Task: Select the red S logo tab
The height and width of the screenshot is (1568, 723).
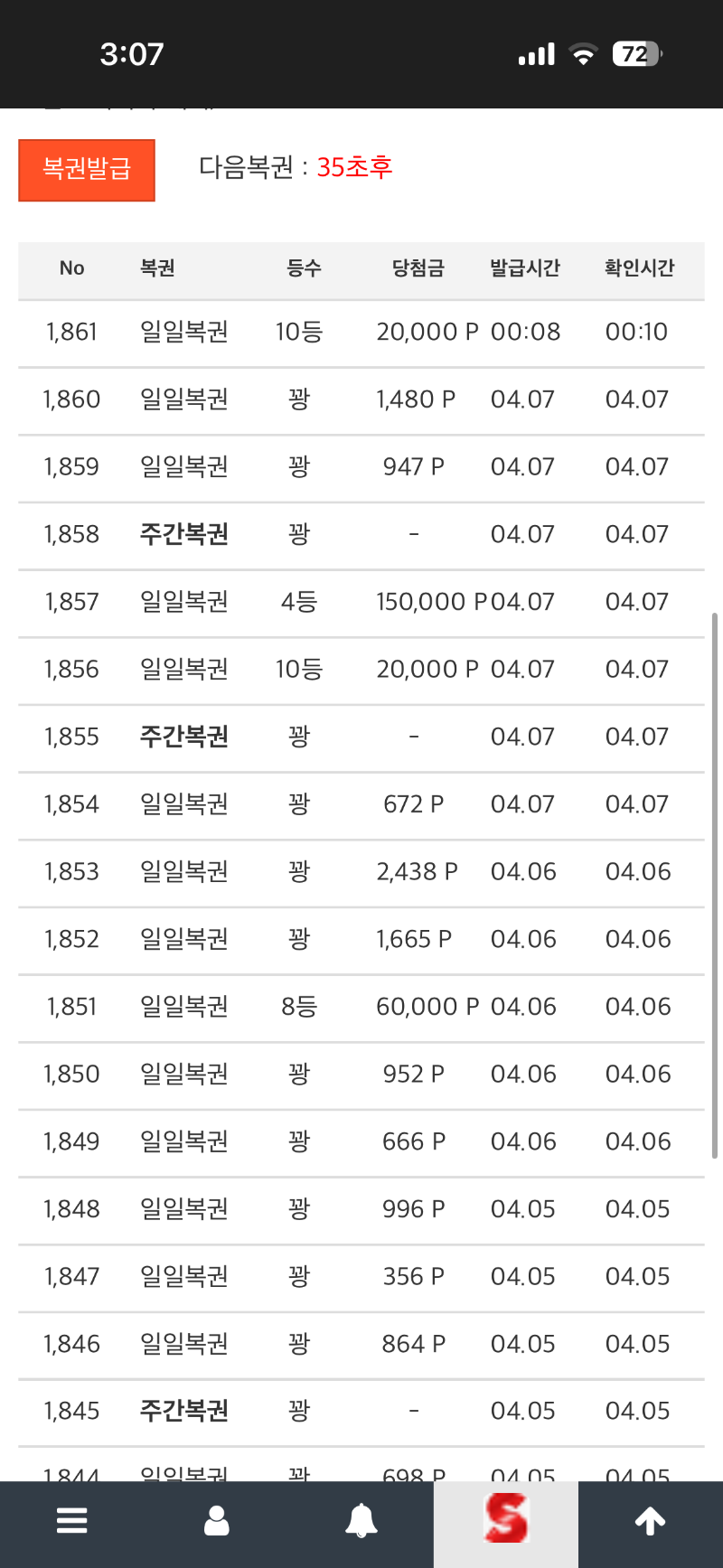Action: [506, 1522]
